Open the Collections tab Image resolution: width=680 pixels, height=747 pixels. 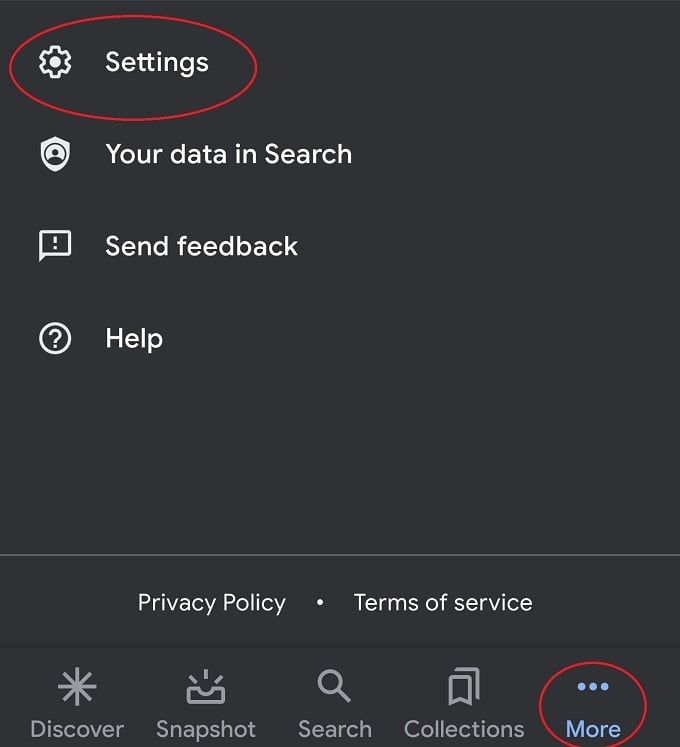tap(464, 705)
